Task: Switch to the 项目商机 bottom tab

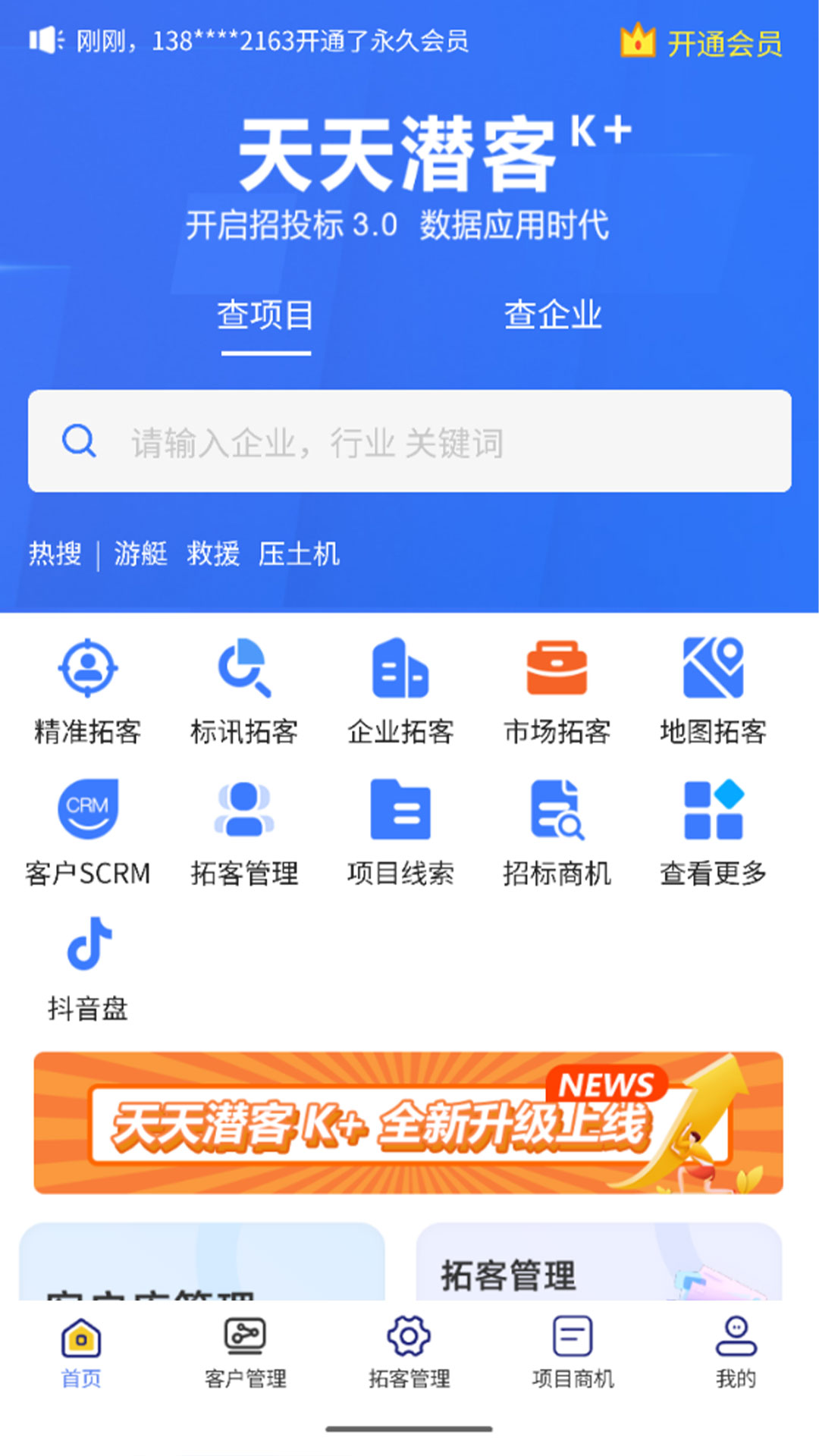Action: click(x=573, y=1353)
